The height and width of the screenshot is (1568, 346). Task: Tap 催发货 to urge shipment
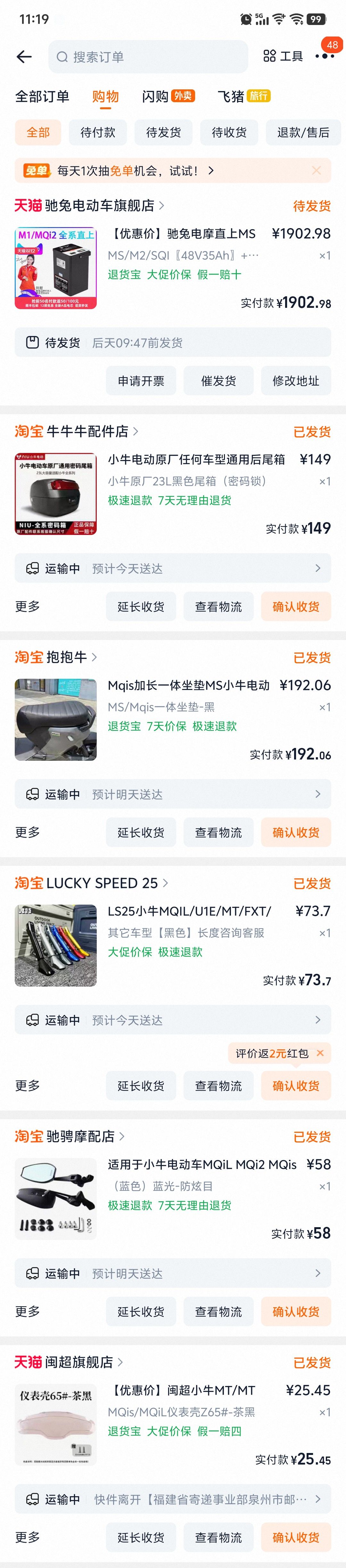click(x=219, y=381)
